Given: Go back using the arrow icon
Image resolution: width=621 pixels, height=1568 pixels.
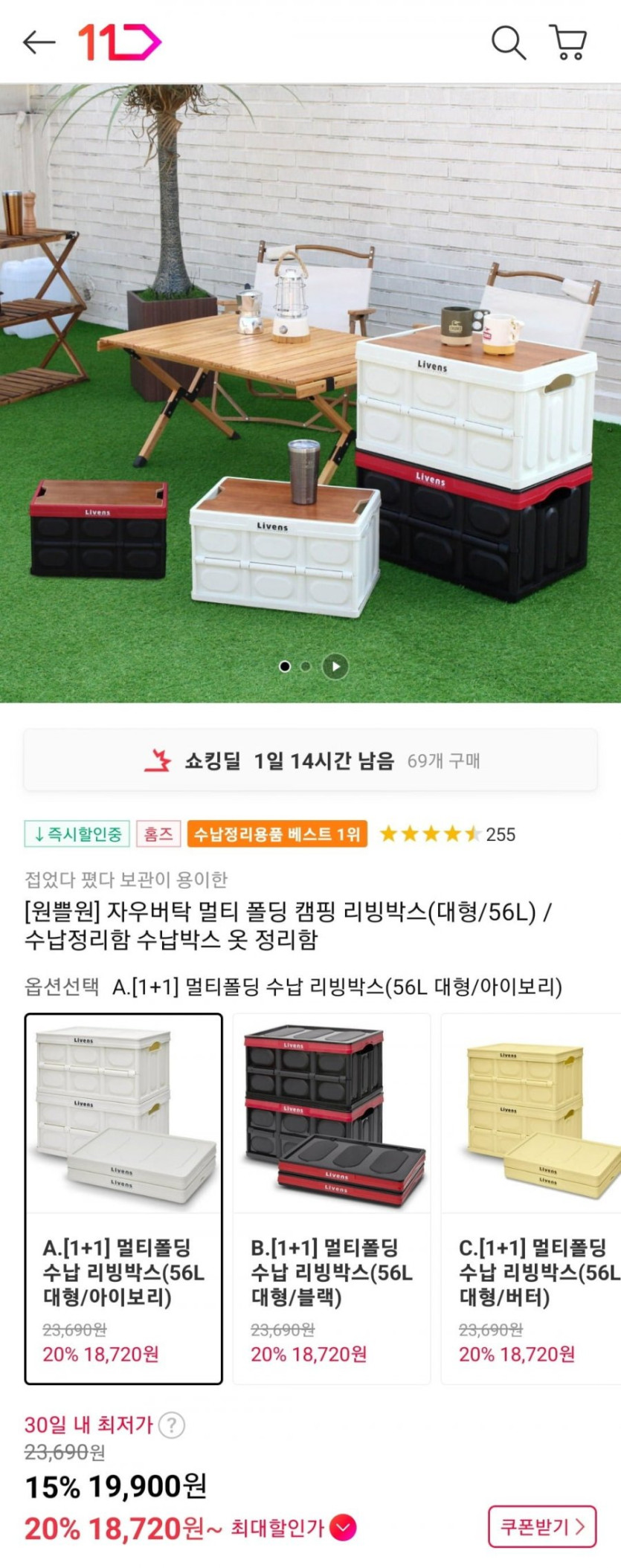Looking at the screenshot, I should [x=39, y=42].
